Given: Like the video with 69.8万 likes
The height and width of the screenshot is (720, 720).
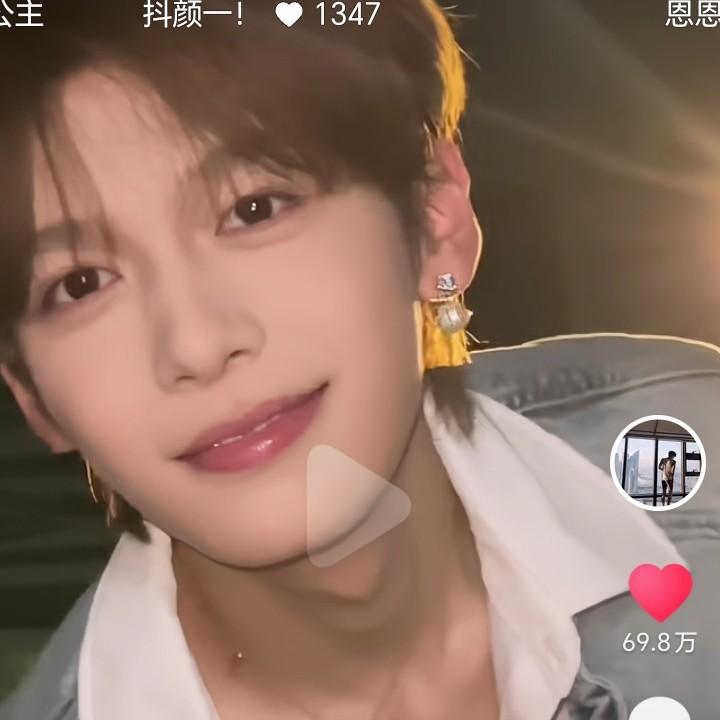Looking at the screenshot, I should pyautogui.click(x=660, y=592).
